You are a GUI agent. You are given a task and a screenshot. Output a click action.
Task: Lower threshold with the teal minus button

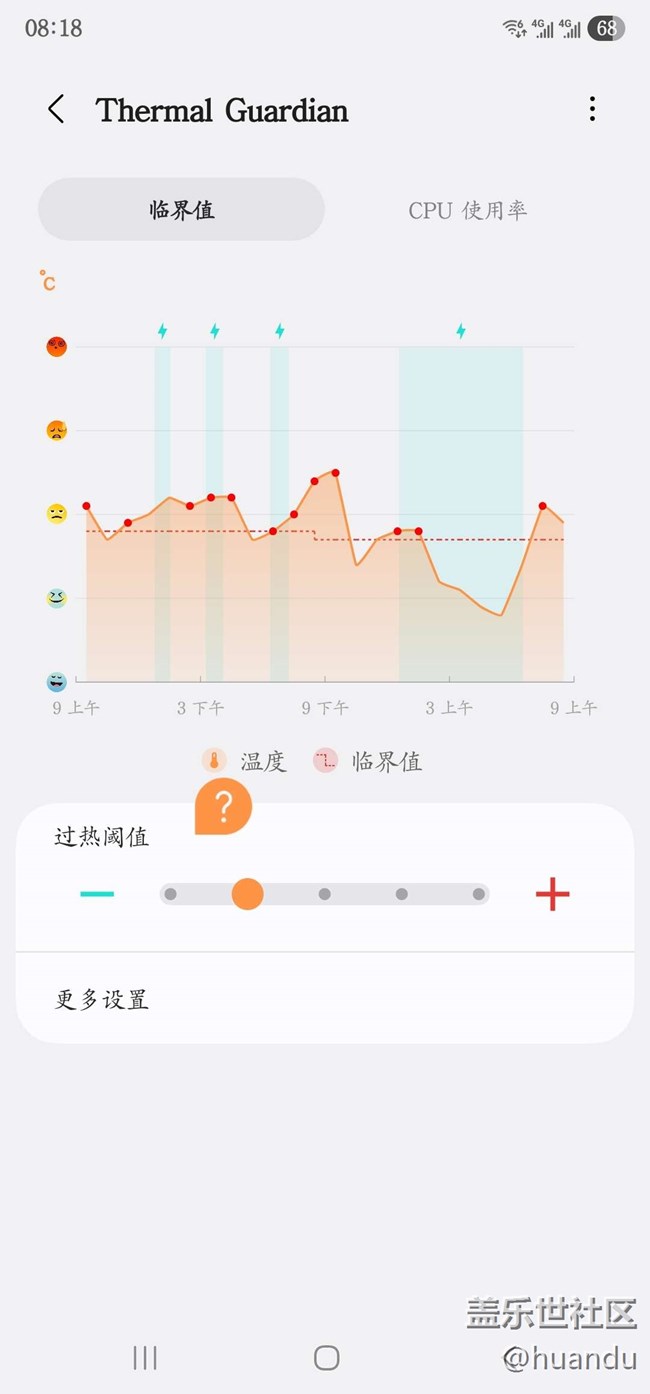(x=97, y=893)
